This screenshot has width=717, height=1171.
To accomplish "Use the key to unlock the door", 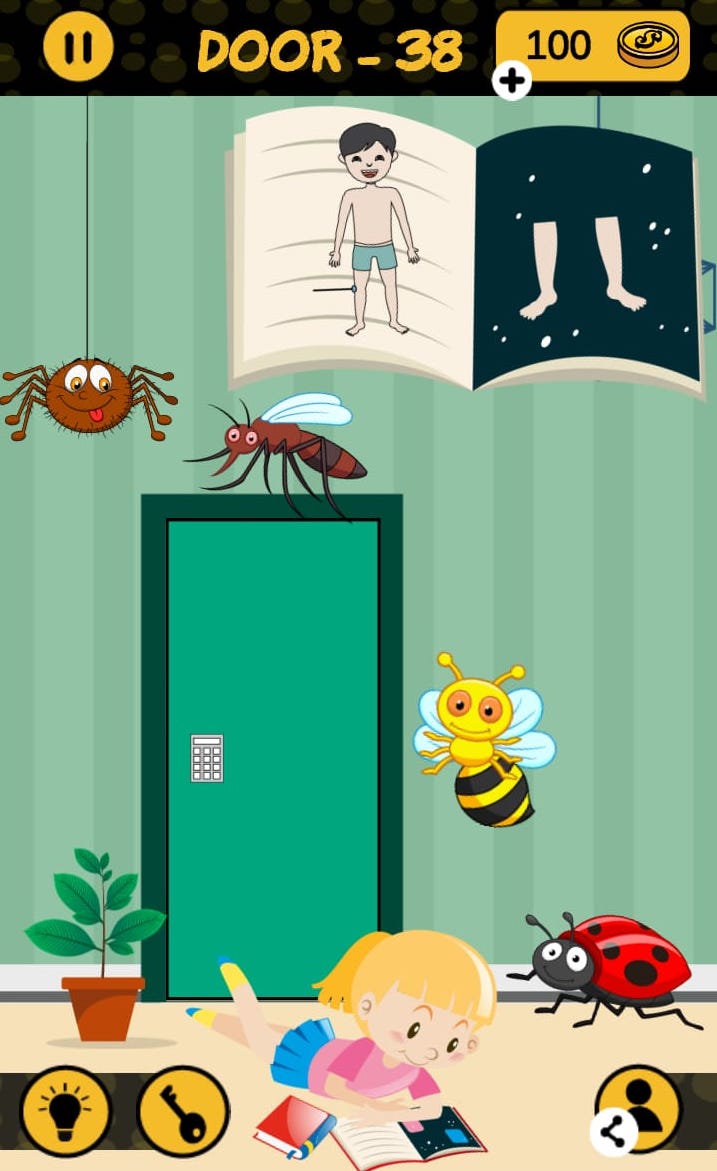I will (x=183, y=1111).
